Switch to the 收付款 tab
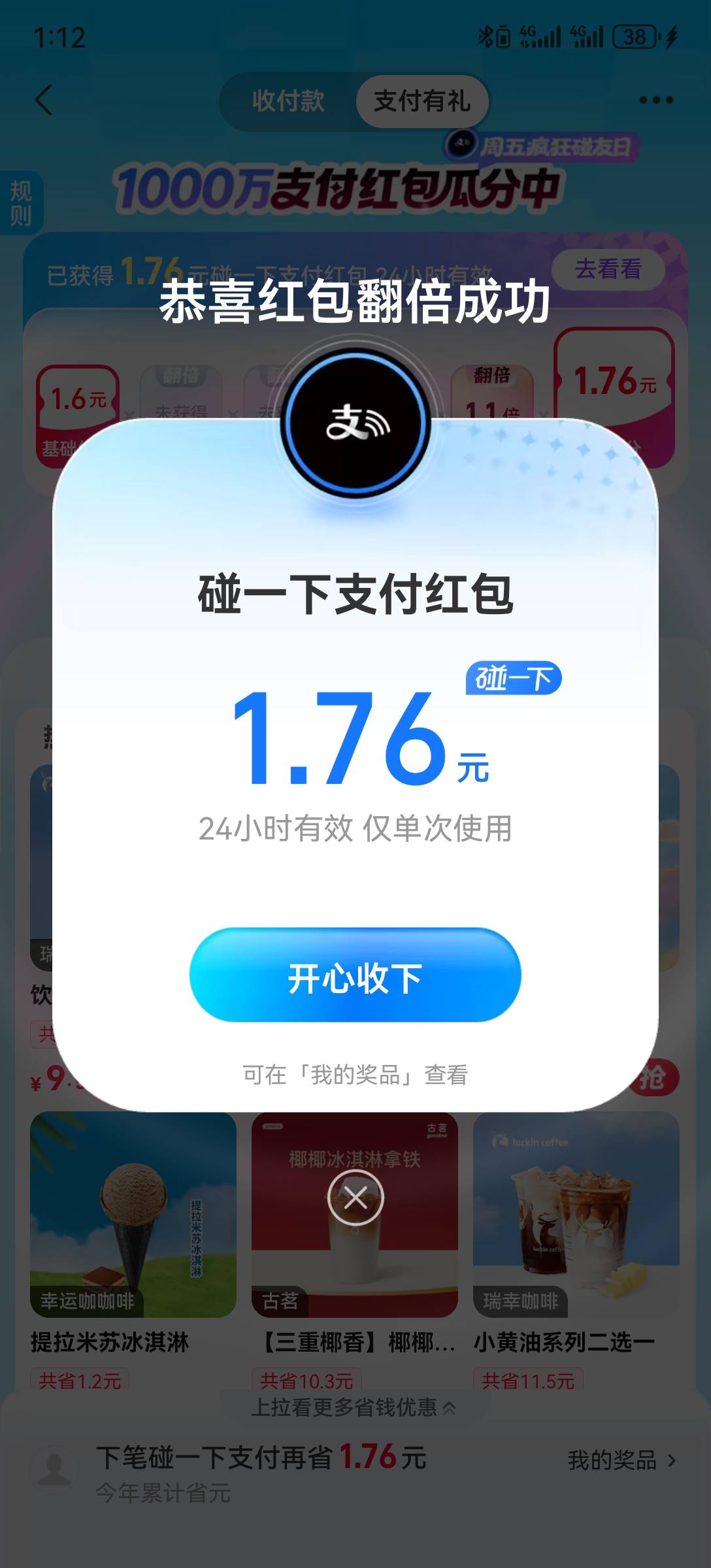 pyautogui.click(x=288, y=101)
